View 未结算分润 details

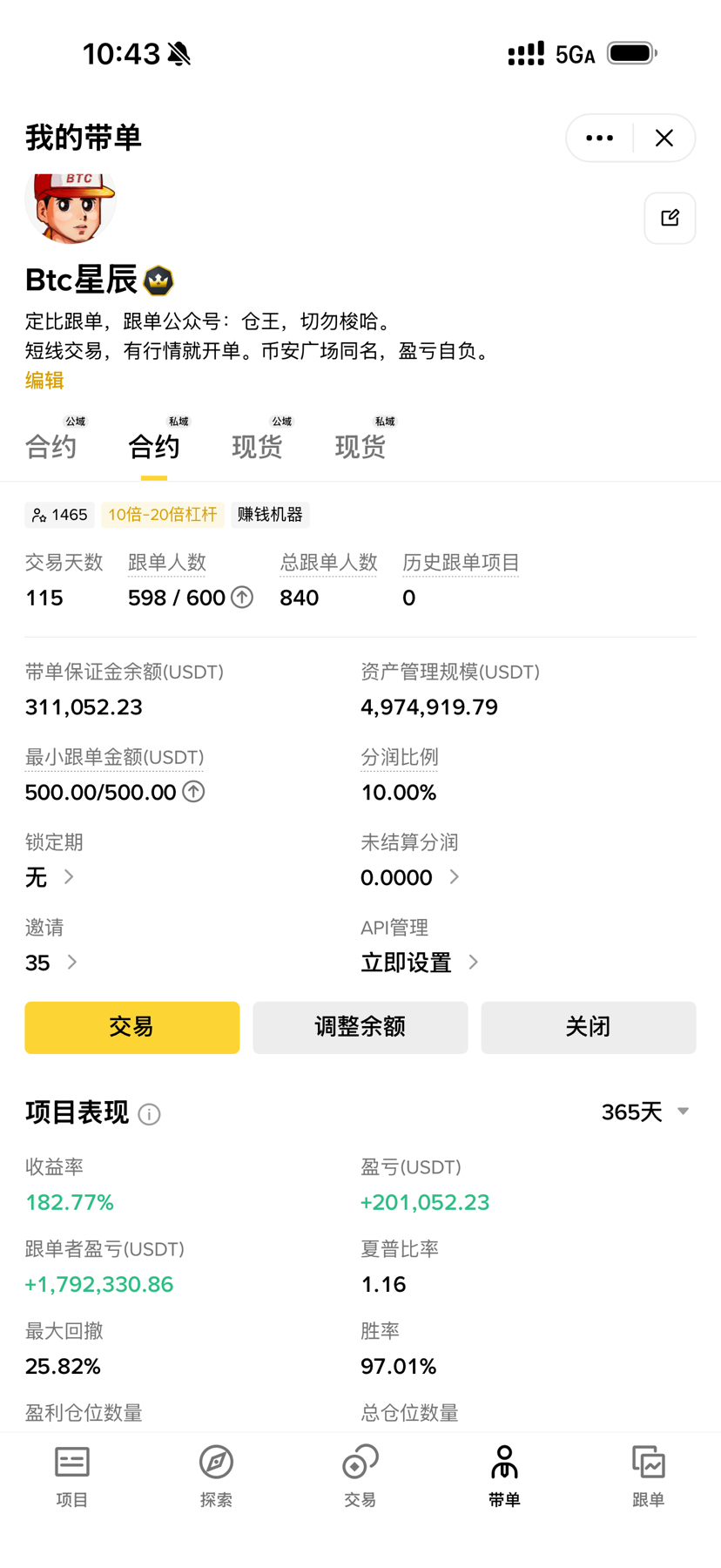pyautogui.click(x=411, y=876)
